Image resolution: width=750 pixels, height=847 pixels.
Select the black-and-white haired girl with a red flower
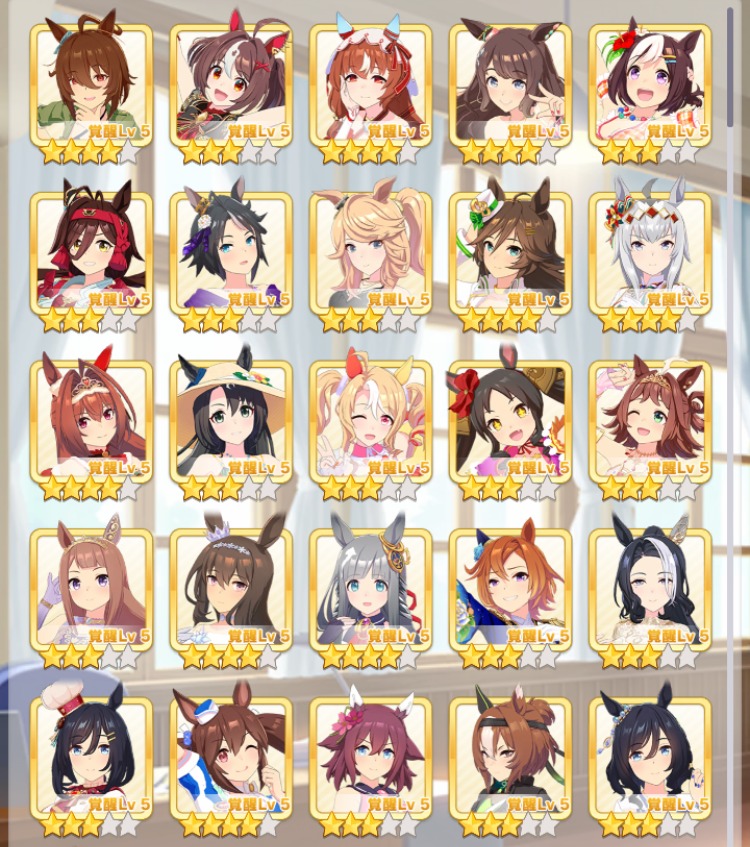click(650, 85)
